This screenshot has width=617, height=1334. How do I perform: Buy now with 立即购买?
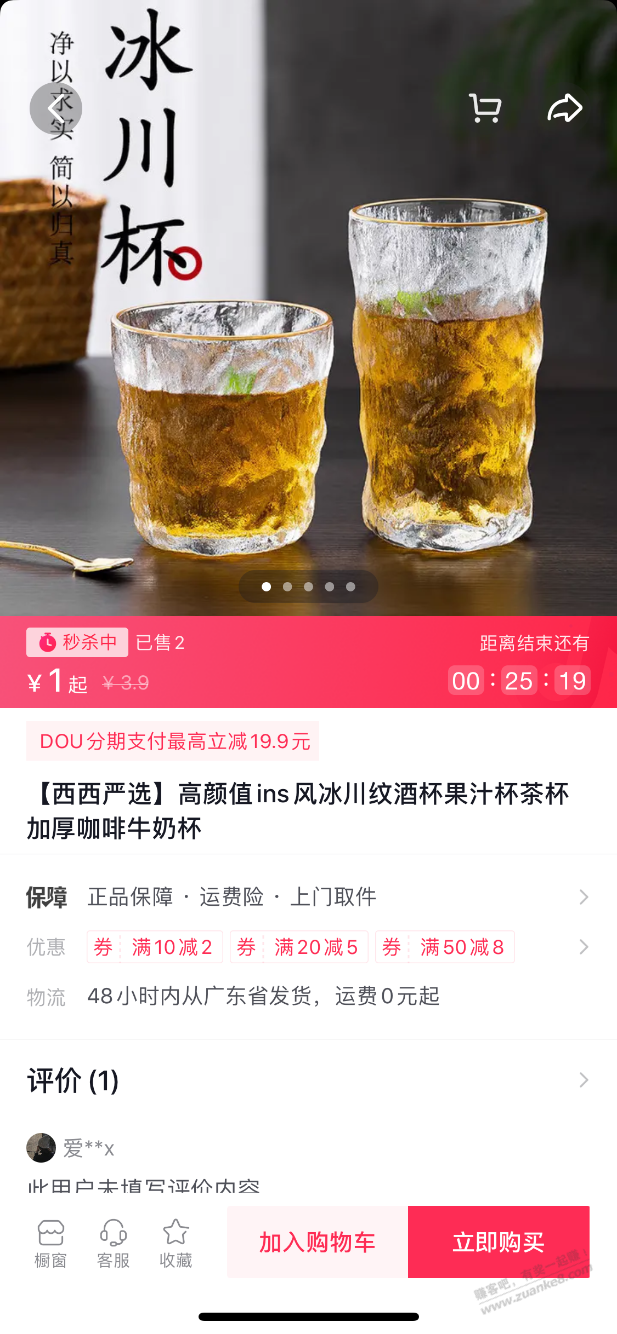click(x=498, y=1242)
